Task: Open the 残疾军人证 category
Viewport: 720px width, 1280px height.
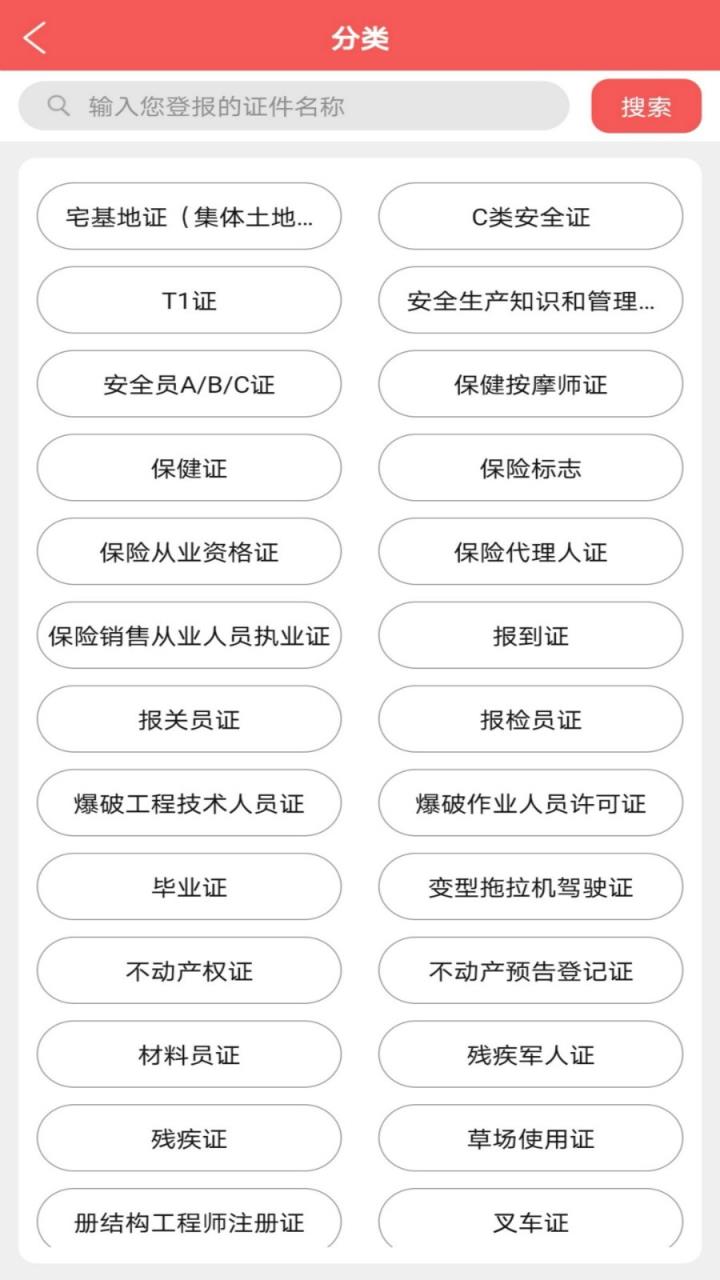Action: click(530, 1055)
